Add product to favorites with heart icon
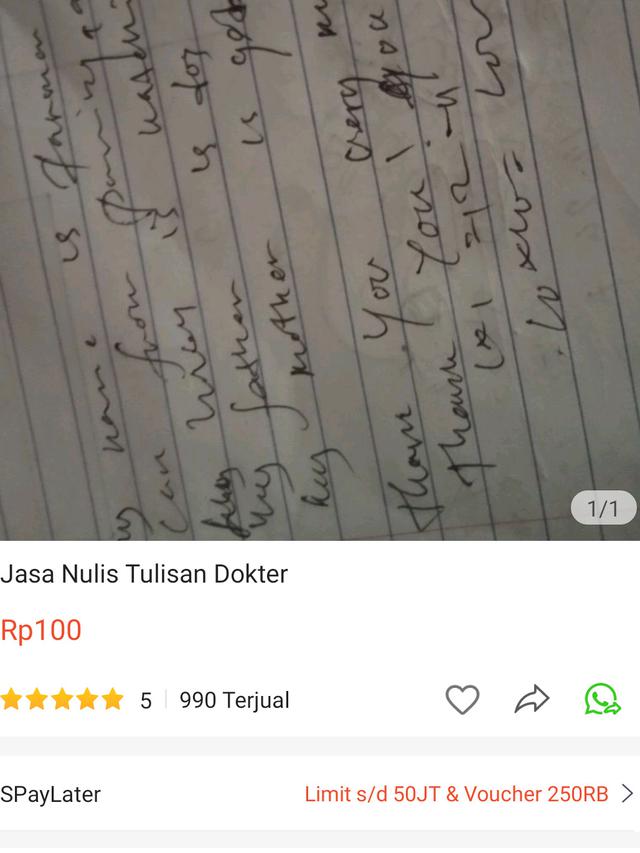640x853 pixels. pos(462,699)
